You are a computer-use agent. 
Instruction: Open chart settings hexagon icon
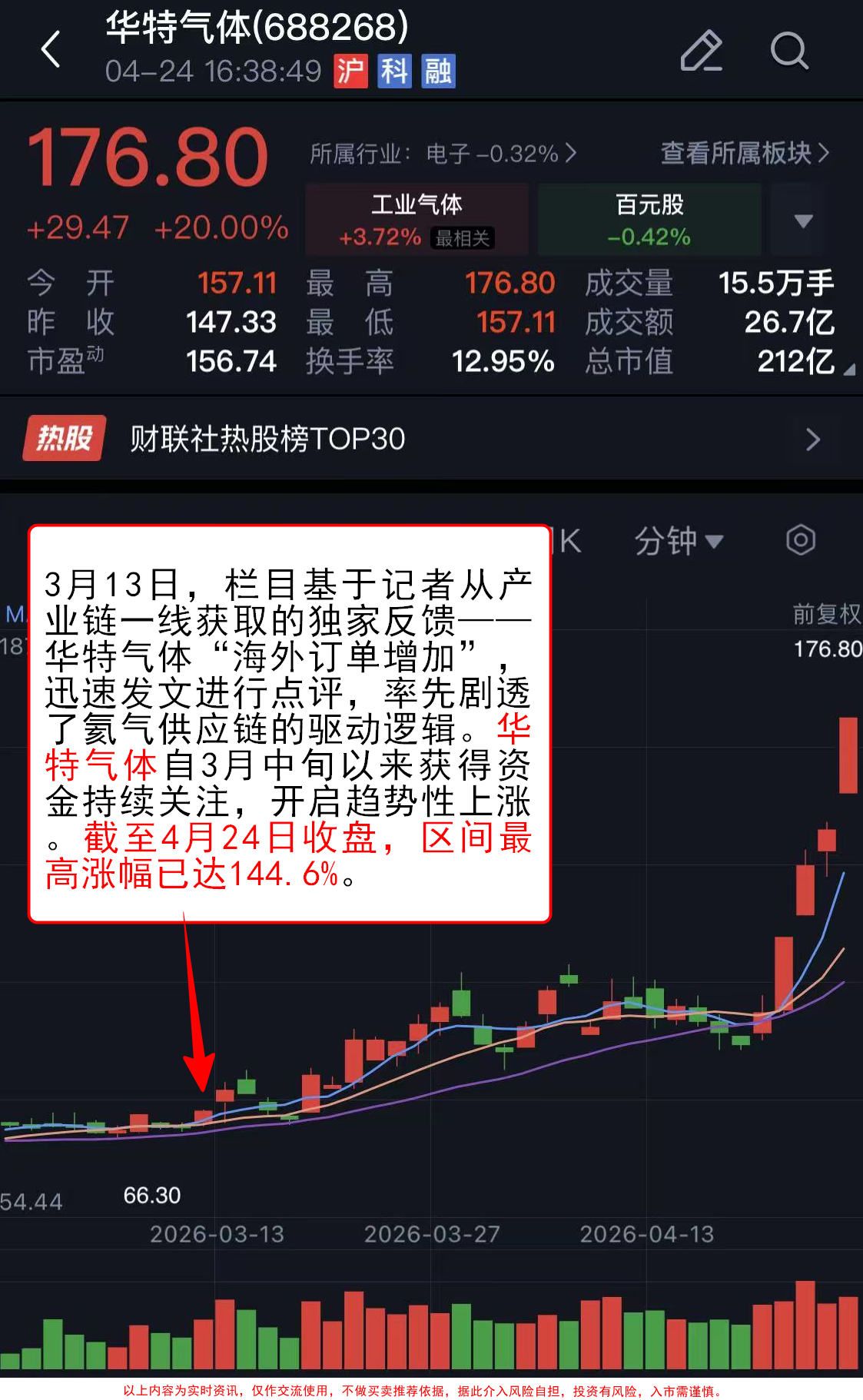[x=800, y=540]
